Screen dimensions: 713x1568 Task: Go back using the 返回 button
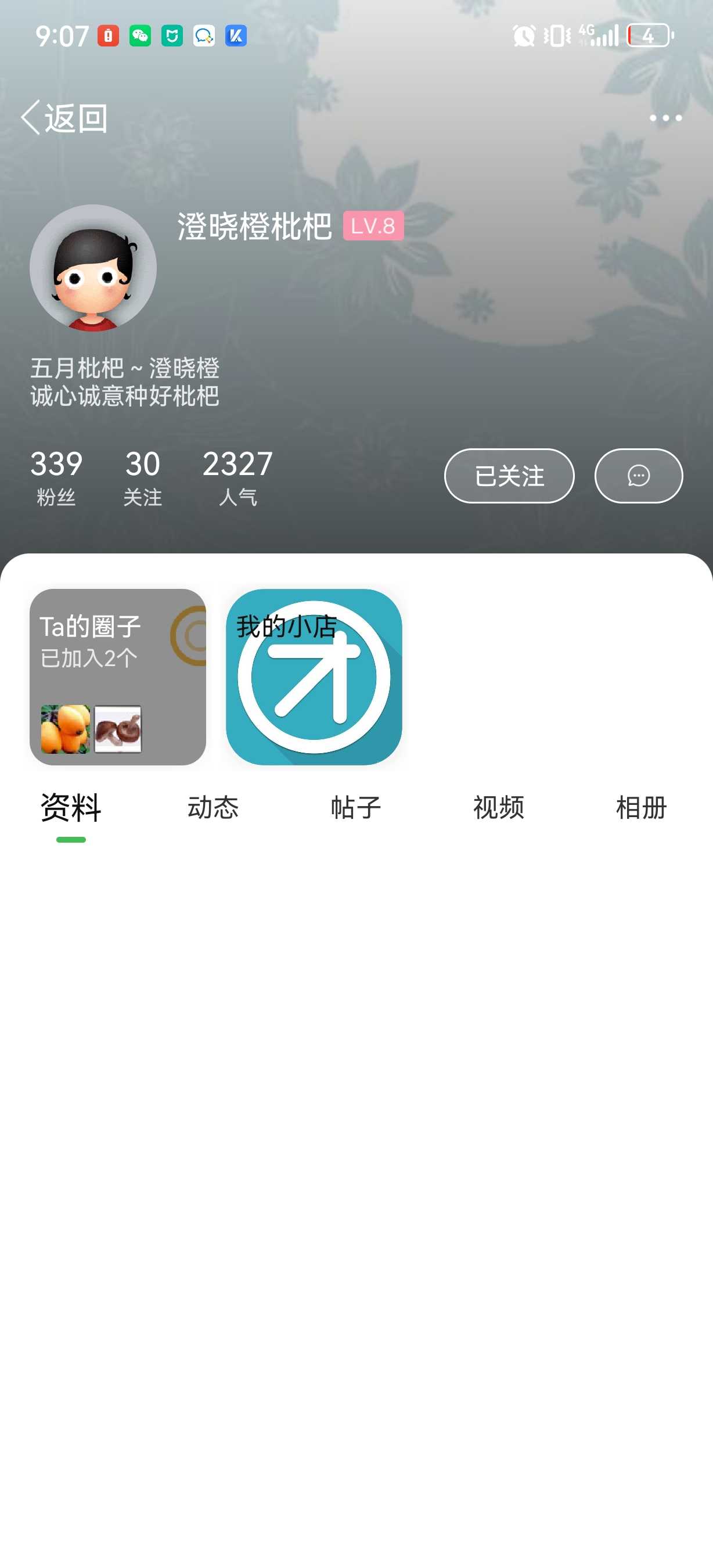[x=64, y=117]
